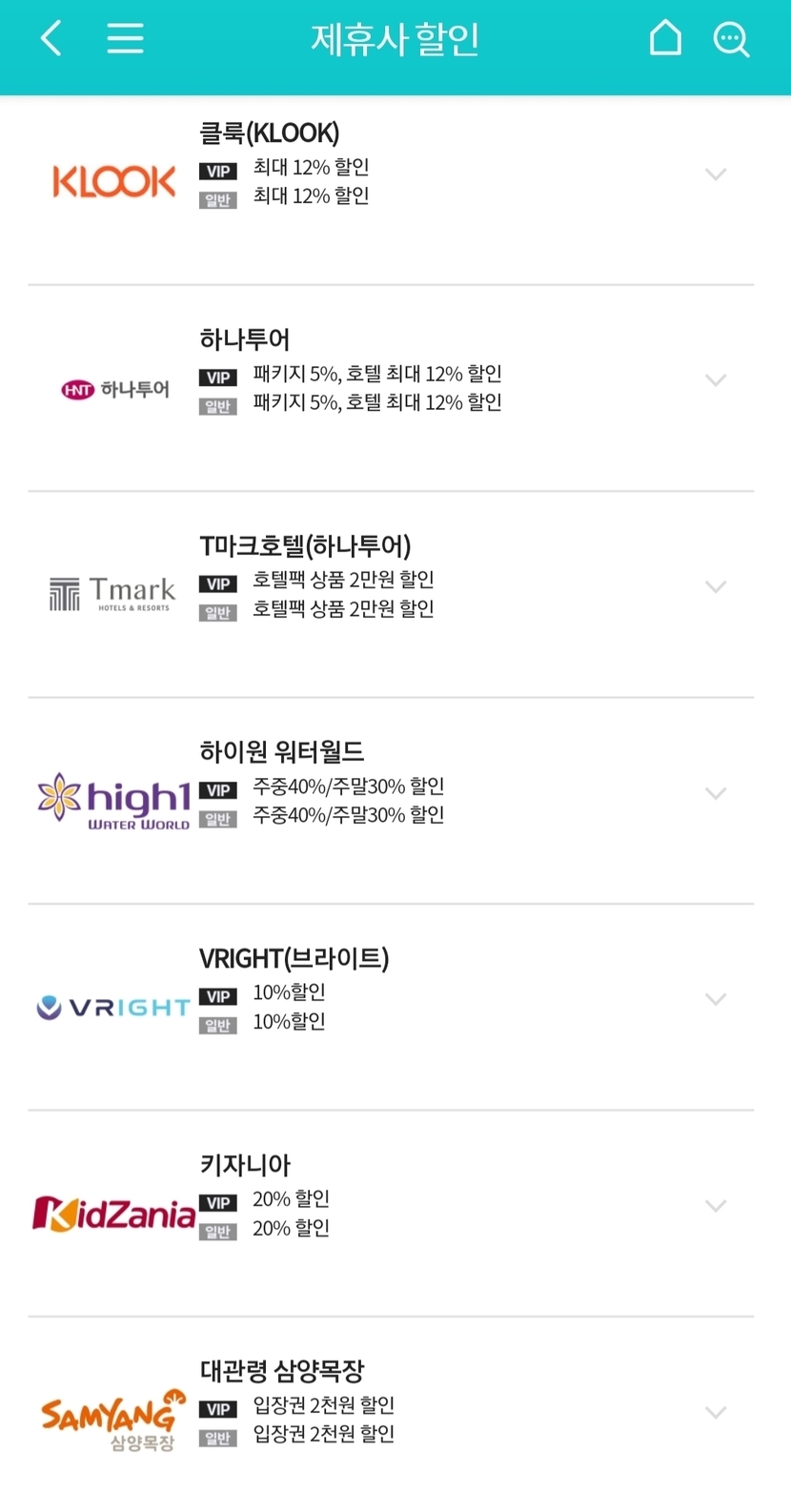791x1512 pixels.
Task: Expand the 클룩(KLOOK) discount details
Action: [x=715, y=174]
